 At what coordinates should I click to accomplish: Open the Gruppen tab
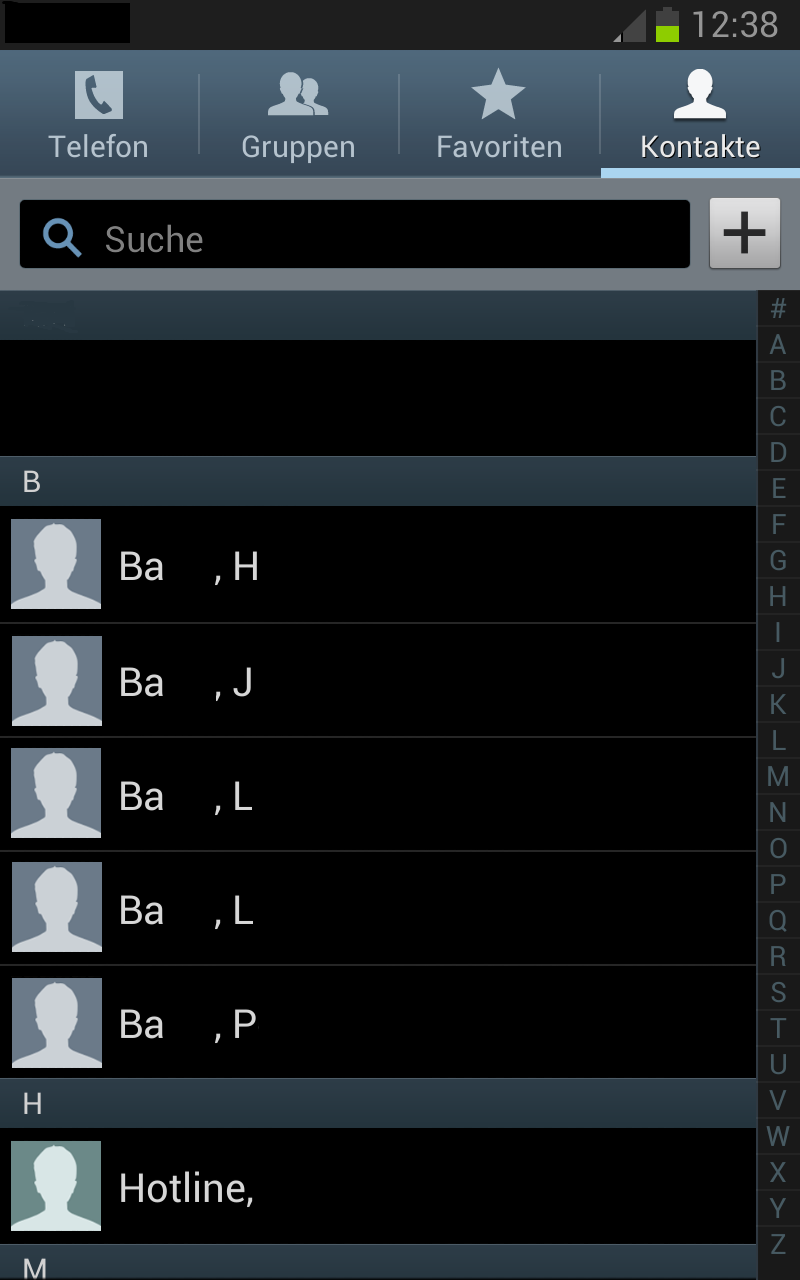point(299,115)
